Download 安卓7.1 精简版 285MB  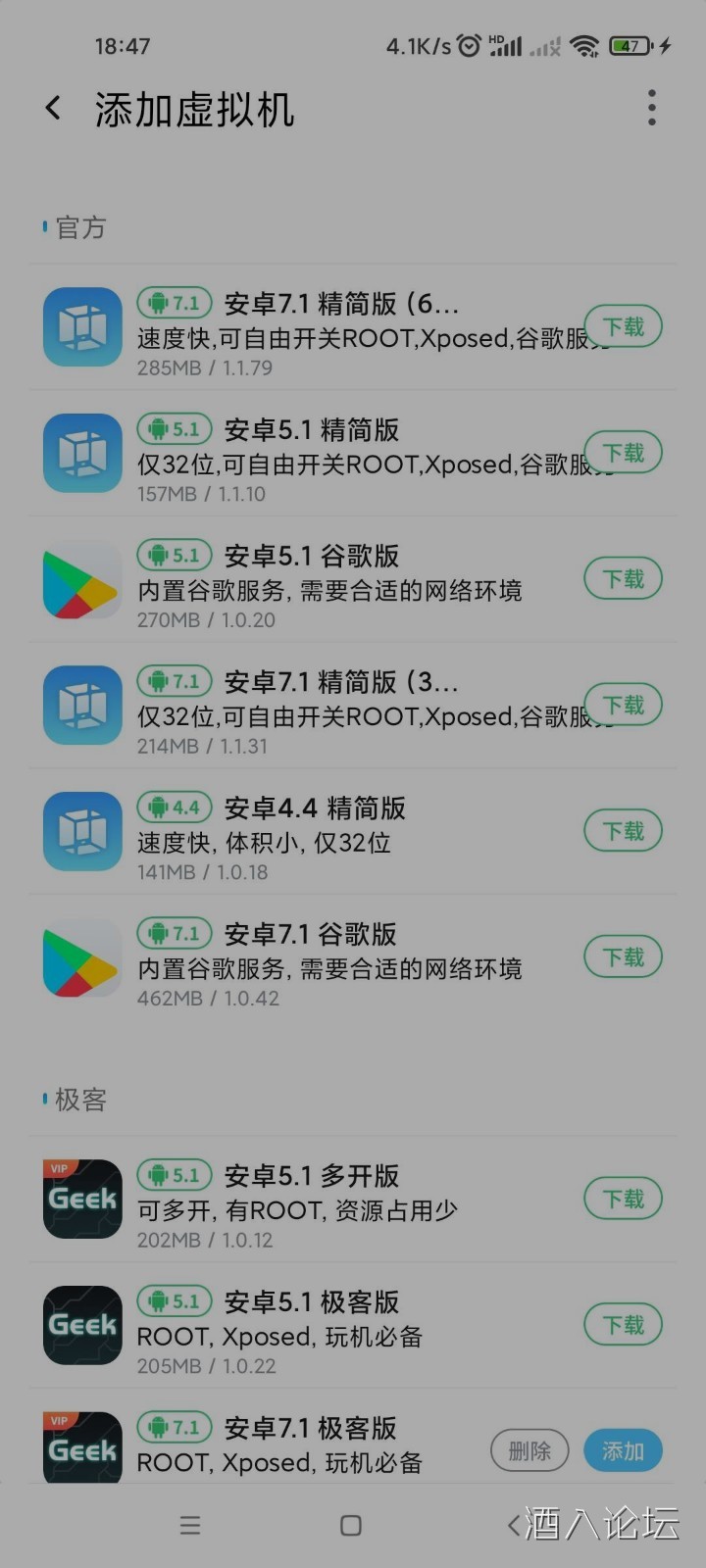point(624,326)
